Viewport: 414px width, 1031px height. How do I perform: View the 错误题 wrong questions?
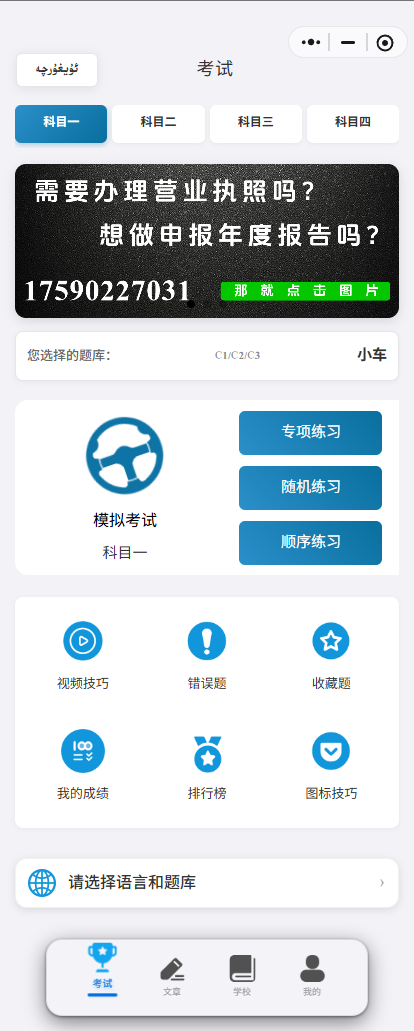[207, 656]
